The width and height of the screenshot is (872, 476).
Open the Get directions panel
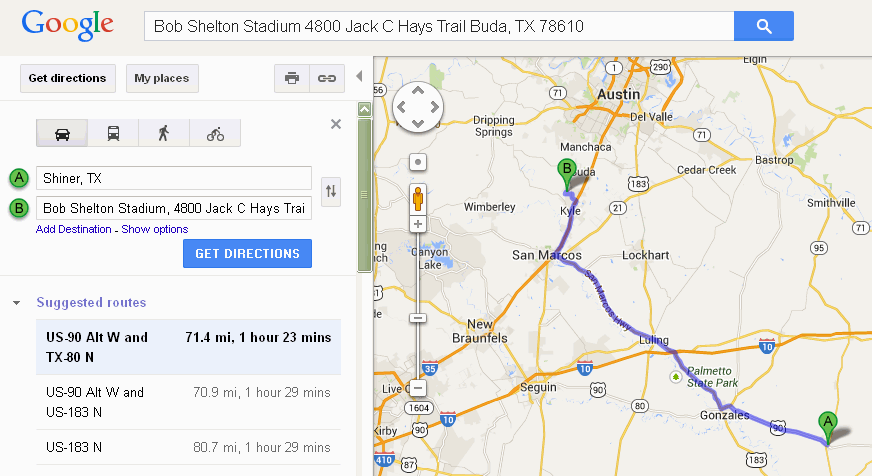(x=67, y=78)
